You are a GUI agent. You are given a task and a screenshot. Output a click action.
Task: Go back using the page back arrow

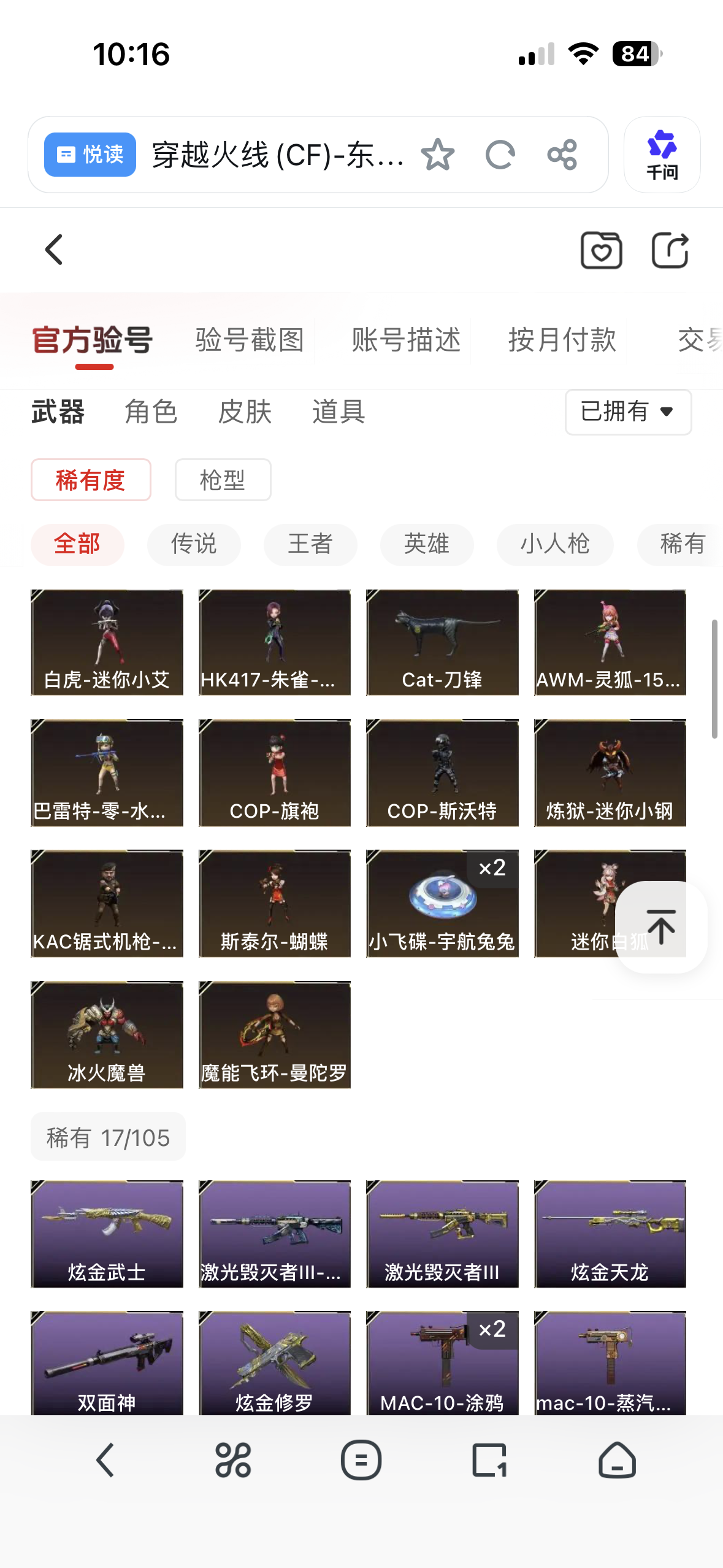[x=54, y=250]
